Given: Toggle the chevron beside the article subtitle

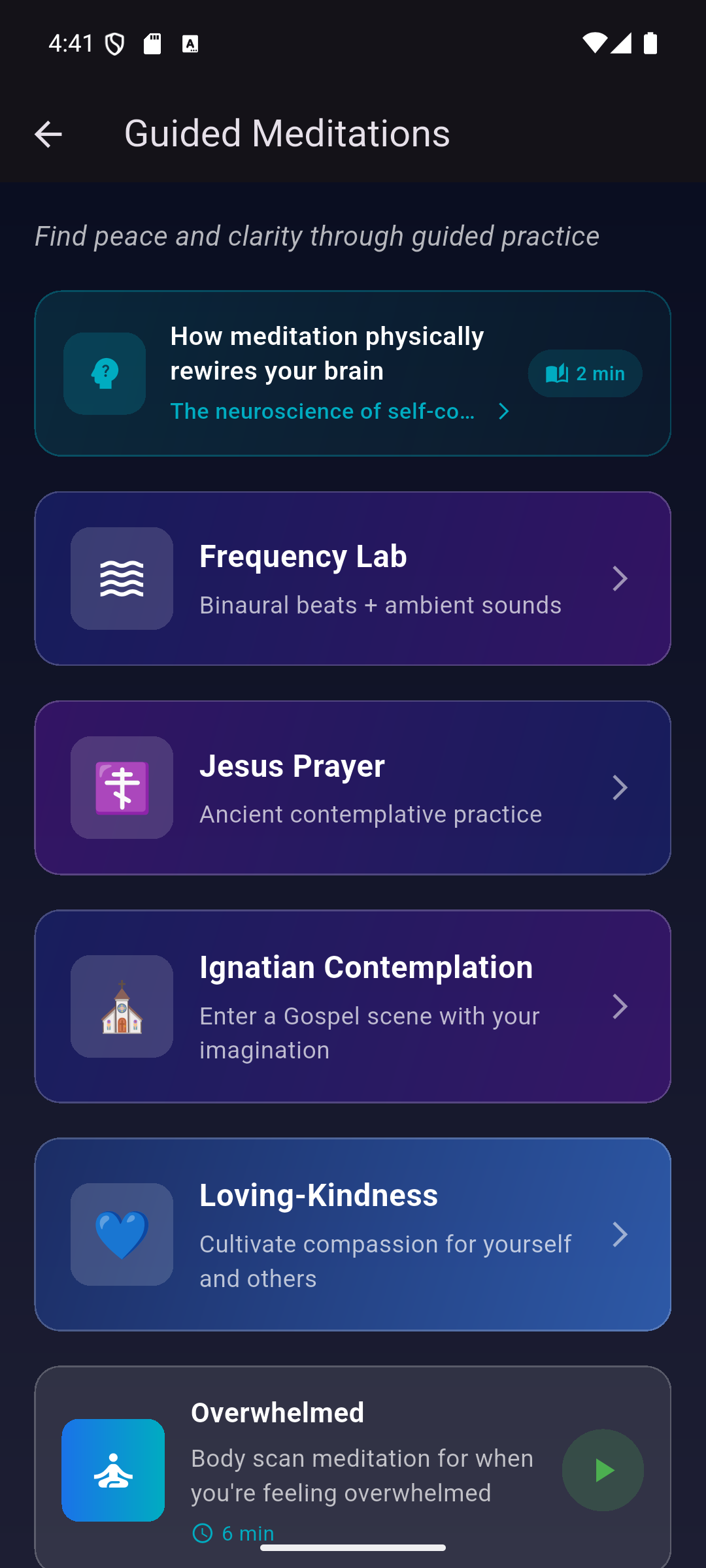Looking at the screenshot, I should 503,412.
